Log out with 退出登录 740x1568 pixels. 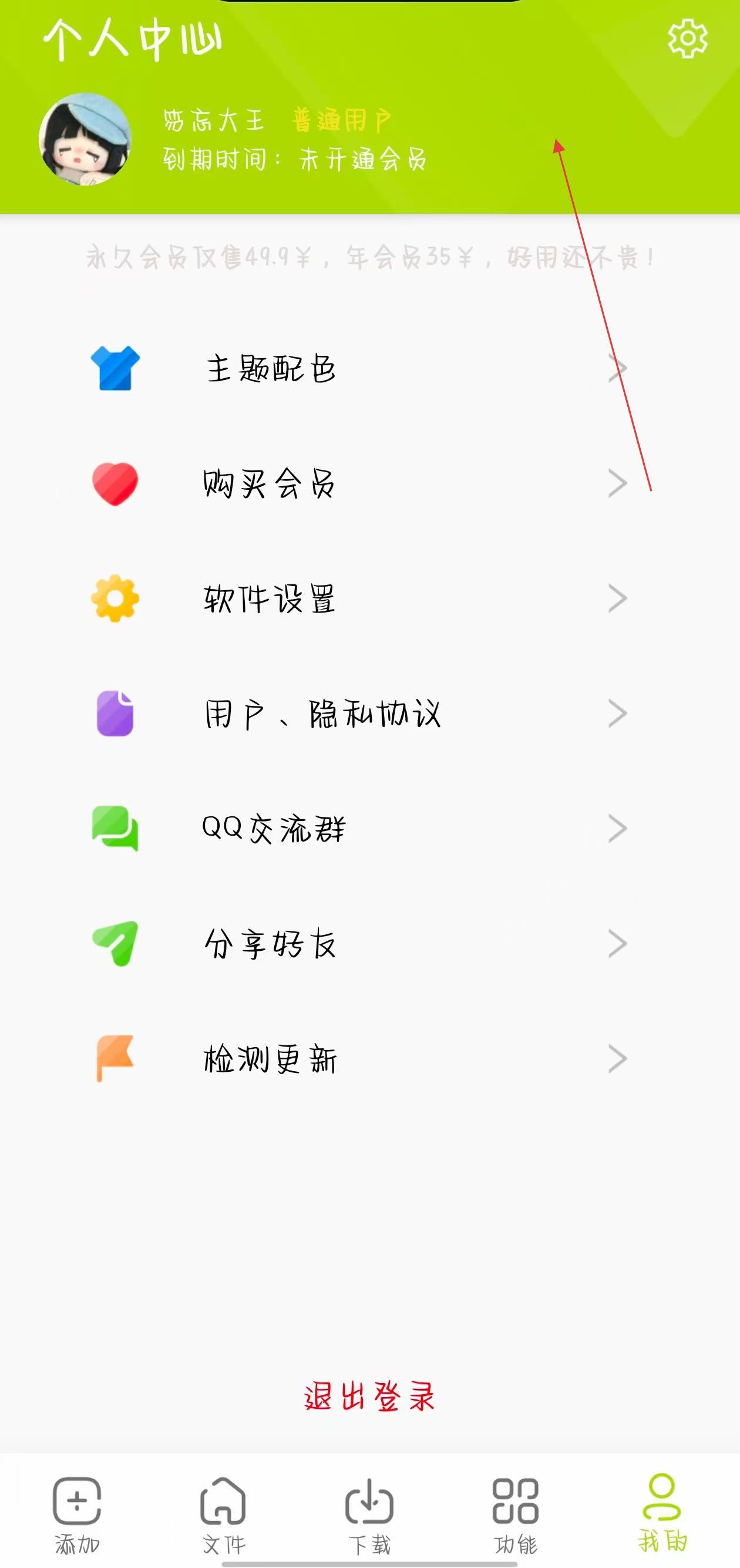(x=369, y=1397)
